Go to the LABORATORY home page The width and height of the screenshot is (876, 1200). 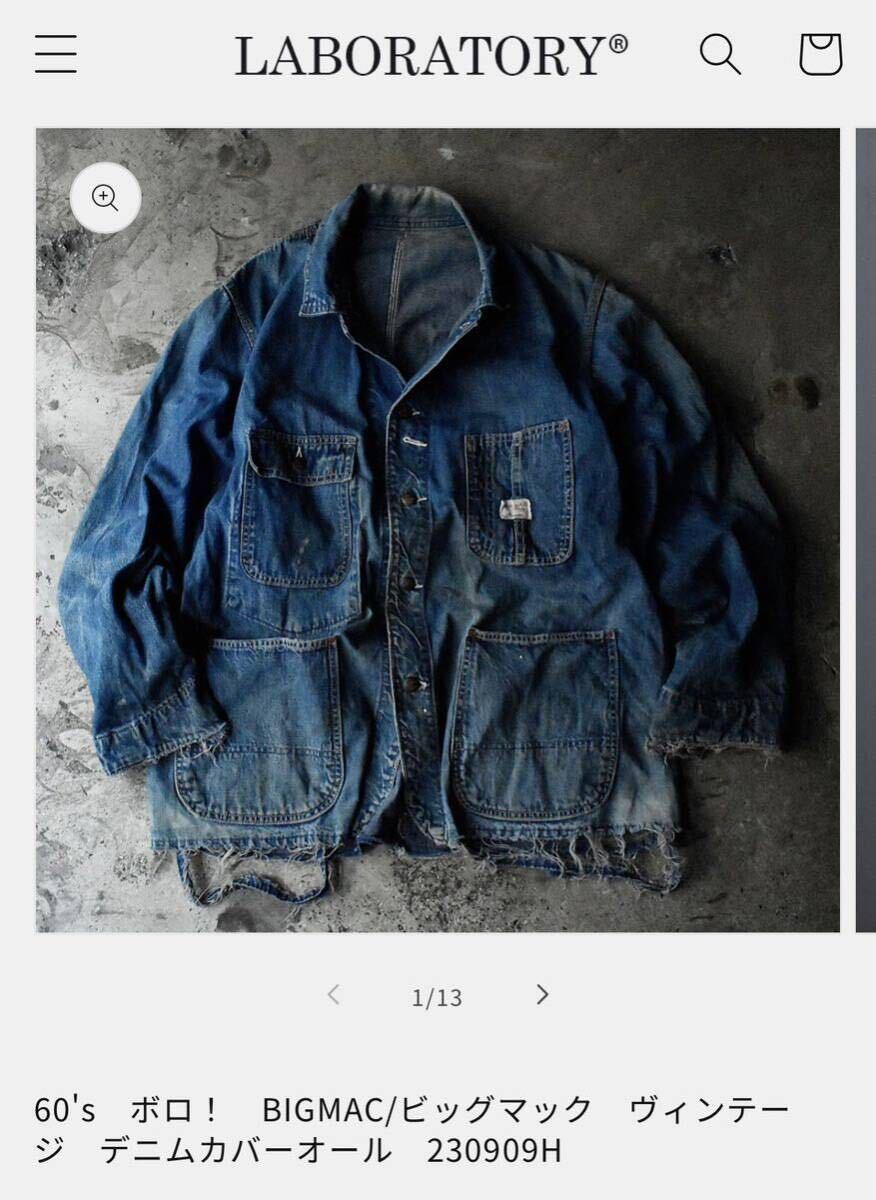(x=431, y=56)
